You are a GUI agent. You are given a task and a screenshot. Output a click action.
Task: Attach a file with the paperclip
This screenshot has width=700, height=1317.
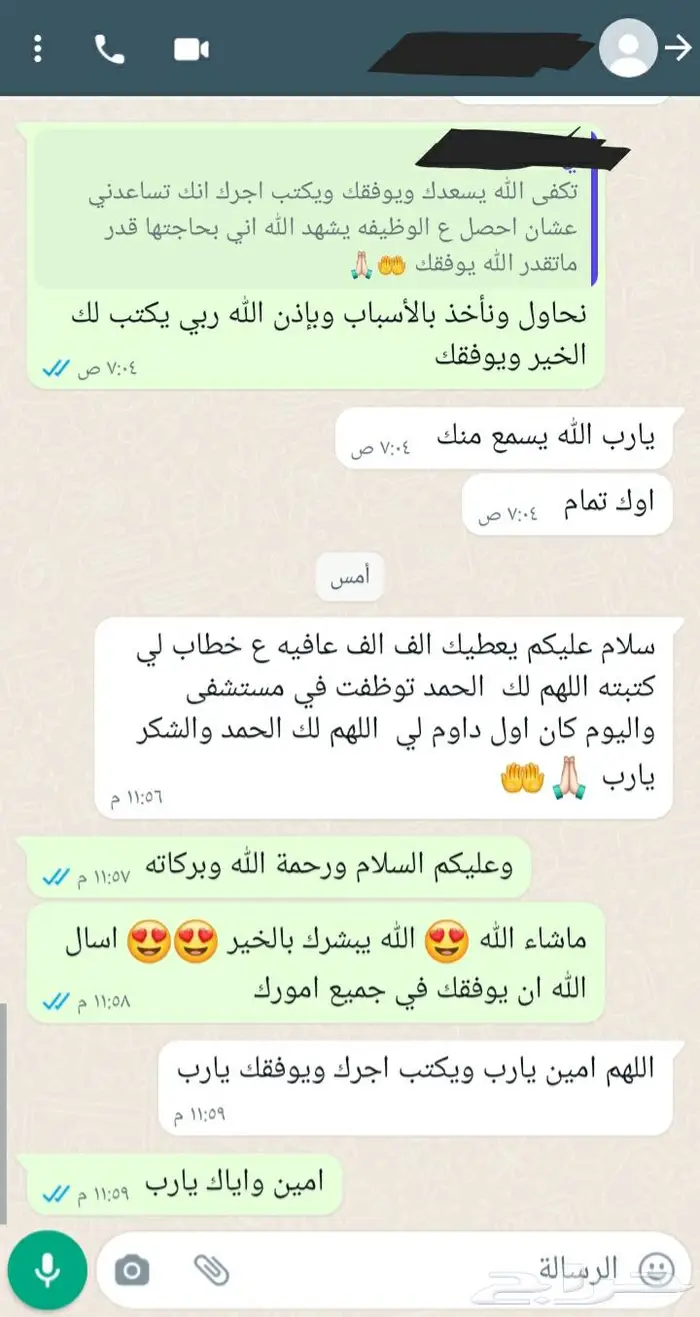[211, 1271]
